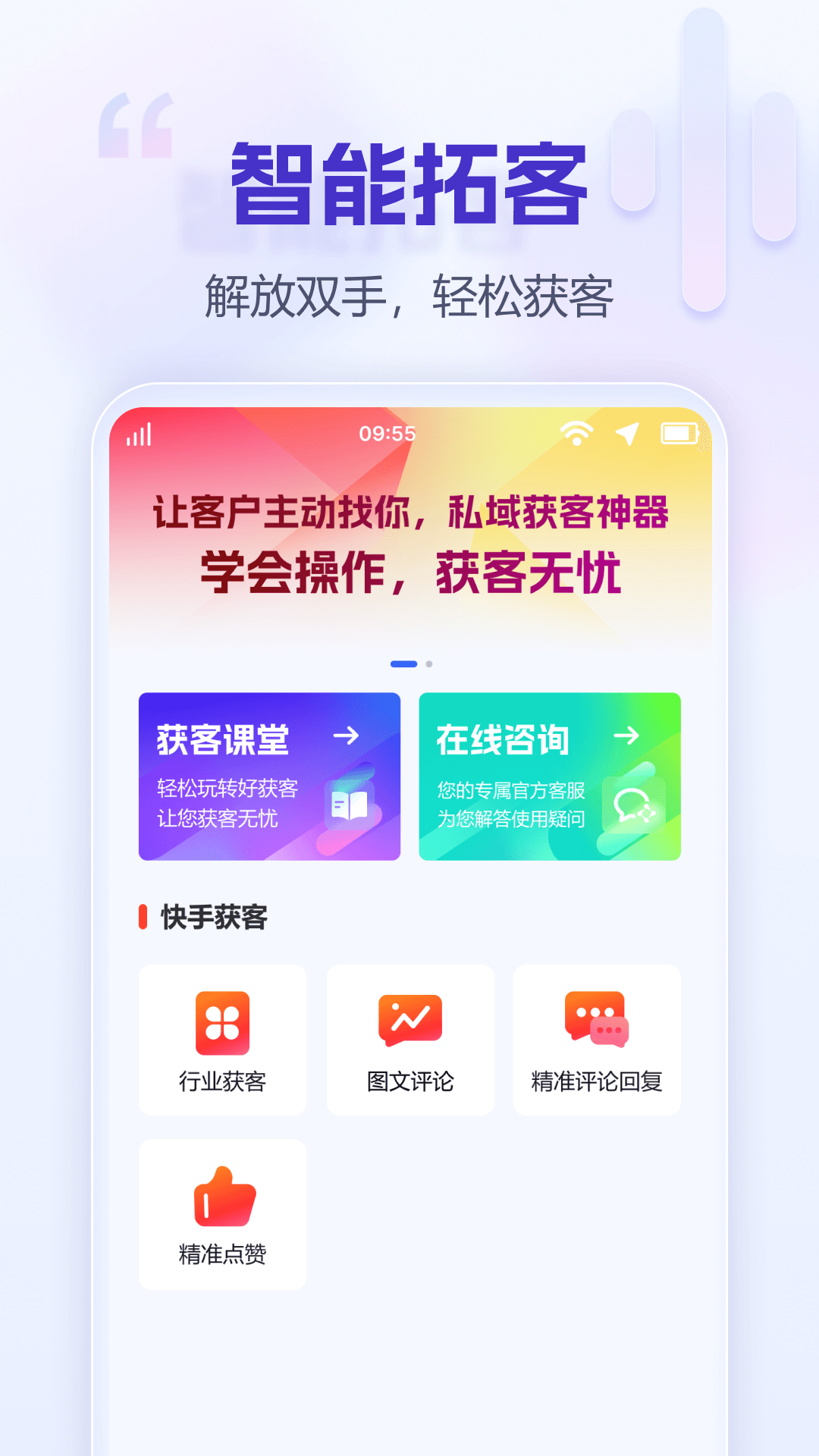Tap the arrow on 在线咨询 card
Screen dimensions: 819x1456
coord(628,736)
